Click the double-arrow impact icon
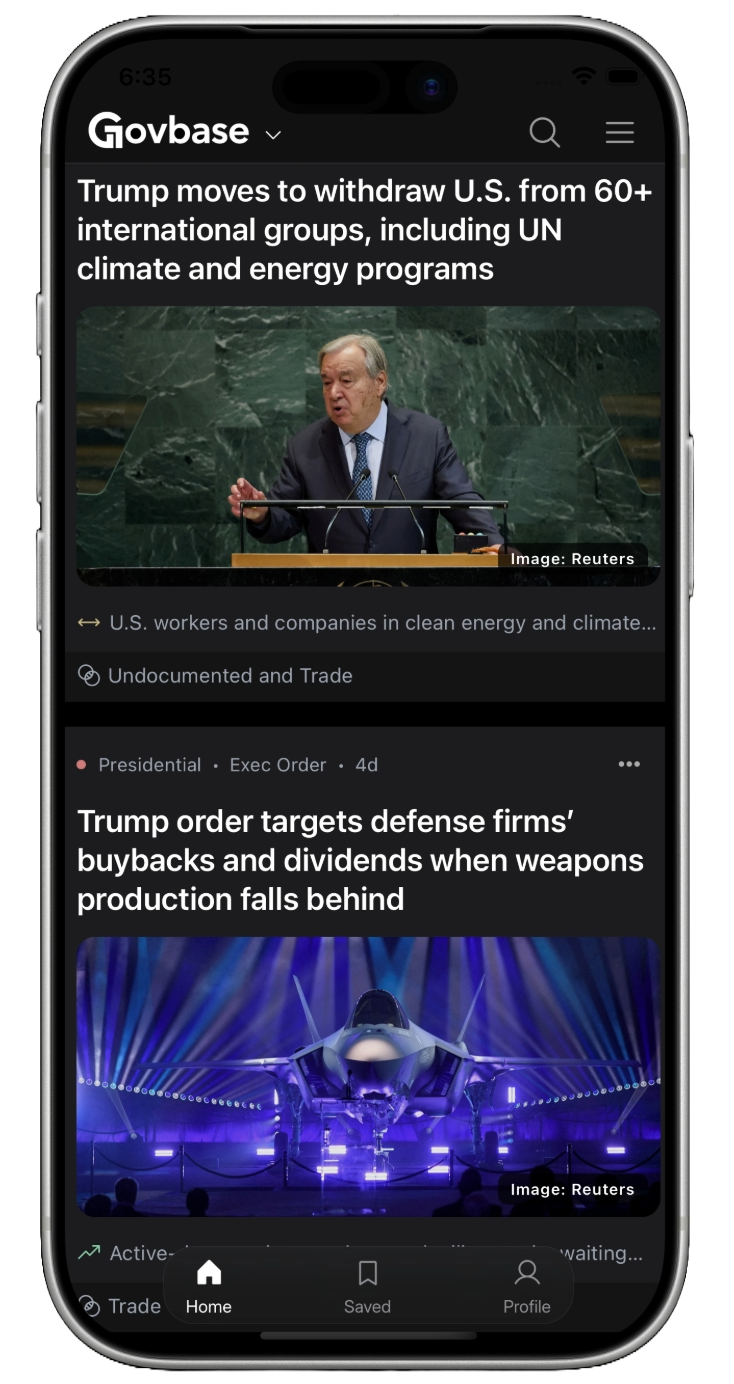The width and height of the screenshot is (734, 1384). tap(88, 622)
